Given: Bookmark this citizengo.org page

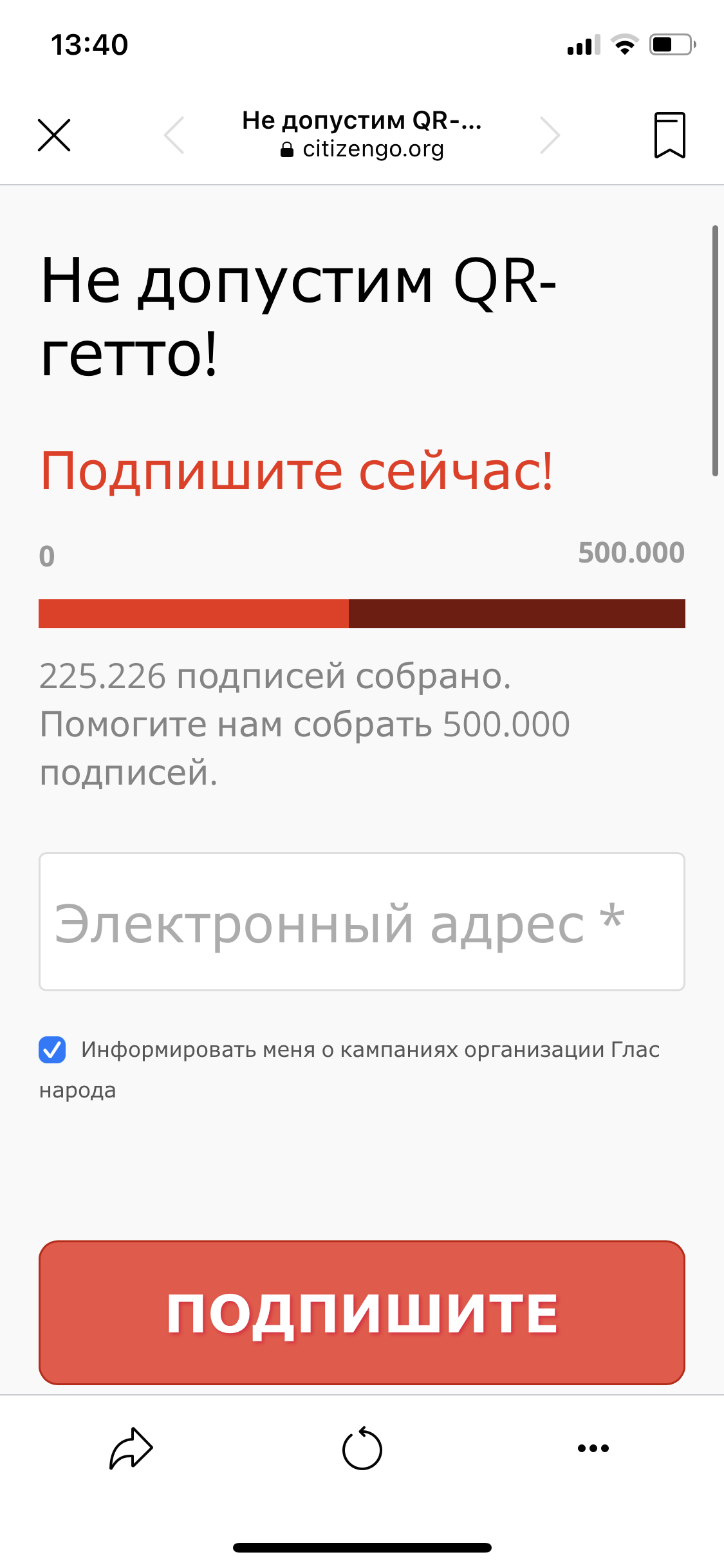Looking at the screenshot, I should (669, 135).
